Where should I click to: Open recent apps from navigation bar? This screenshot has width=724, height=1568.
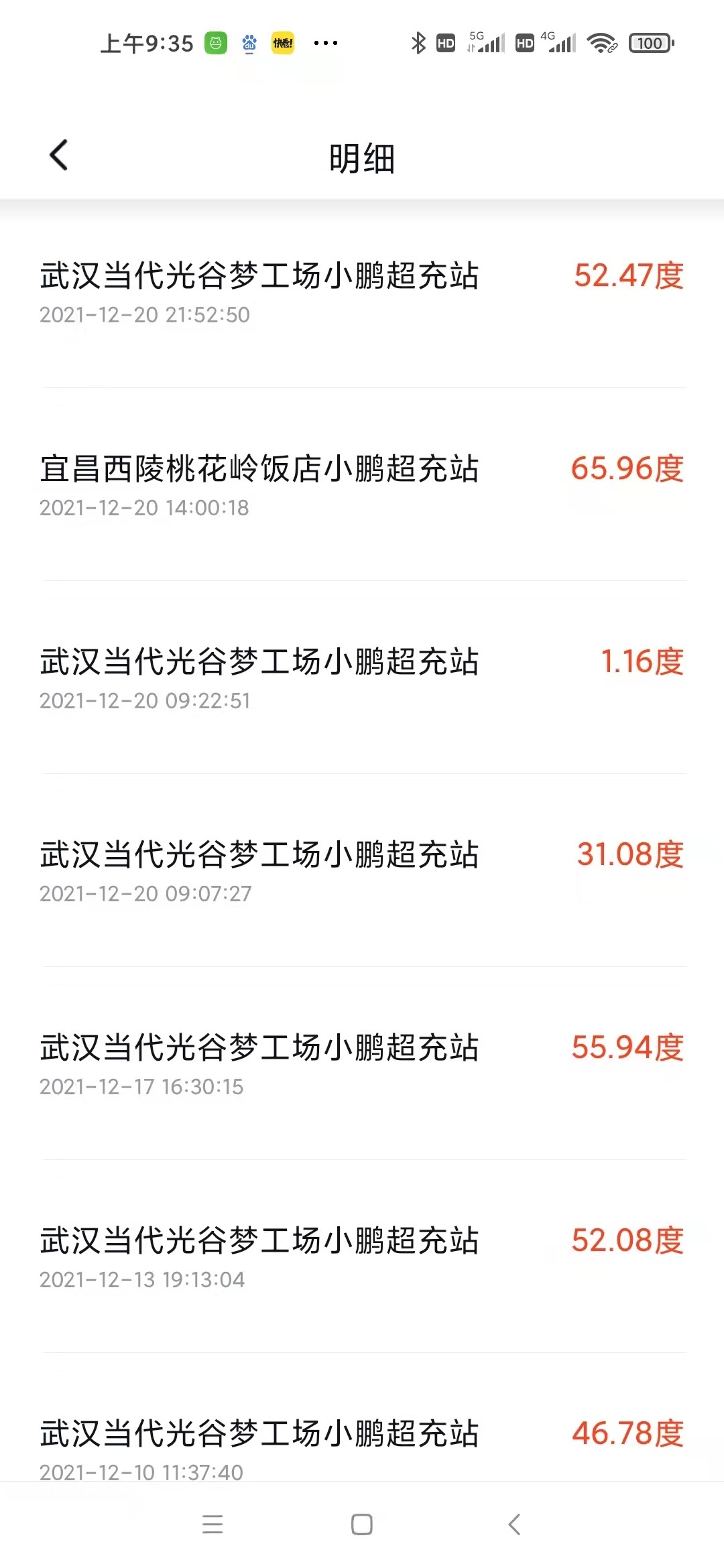[213, 1524]
